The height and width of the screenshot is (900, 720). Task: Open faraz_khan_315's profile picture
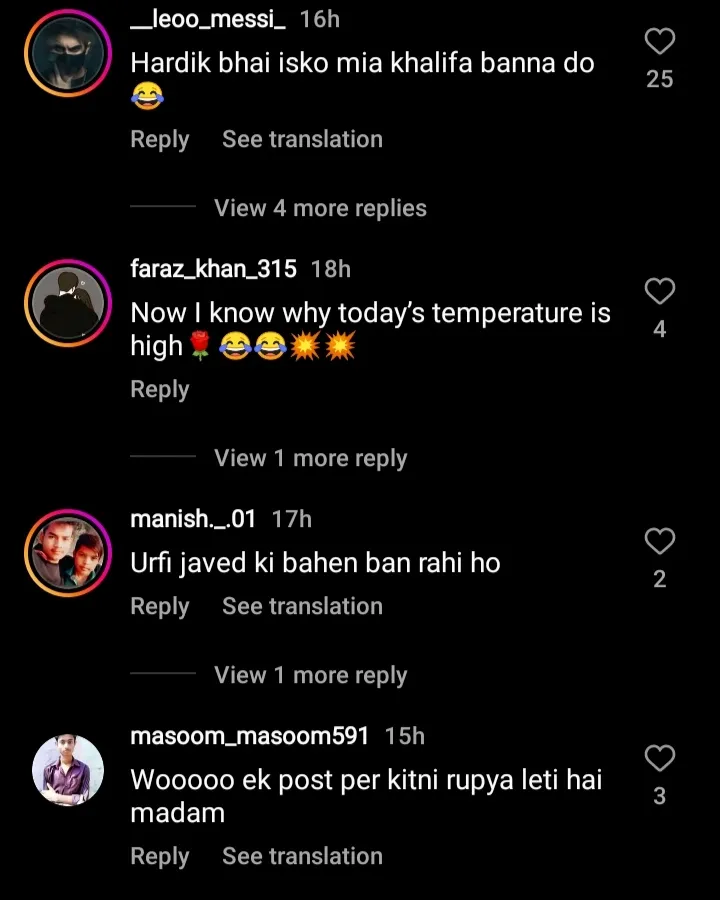(68, 304)
